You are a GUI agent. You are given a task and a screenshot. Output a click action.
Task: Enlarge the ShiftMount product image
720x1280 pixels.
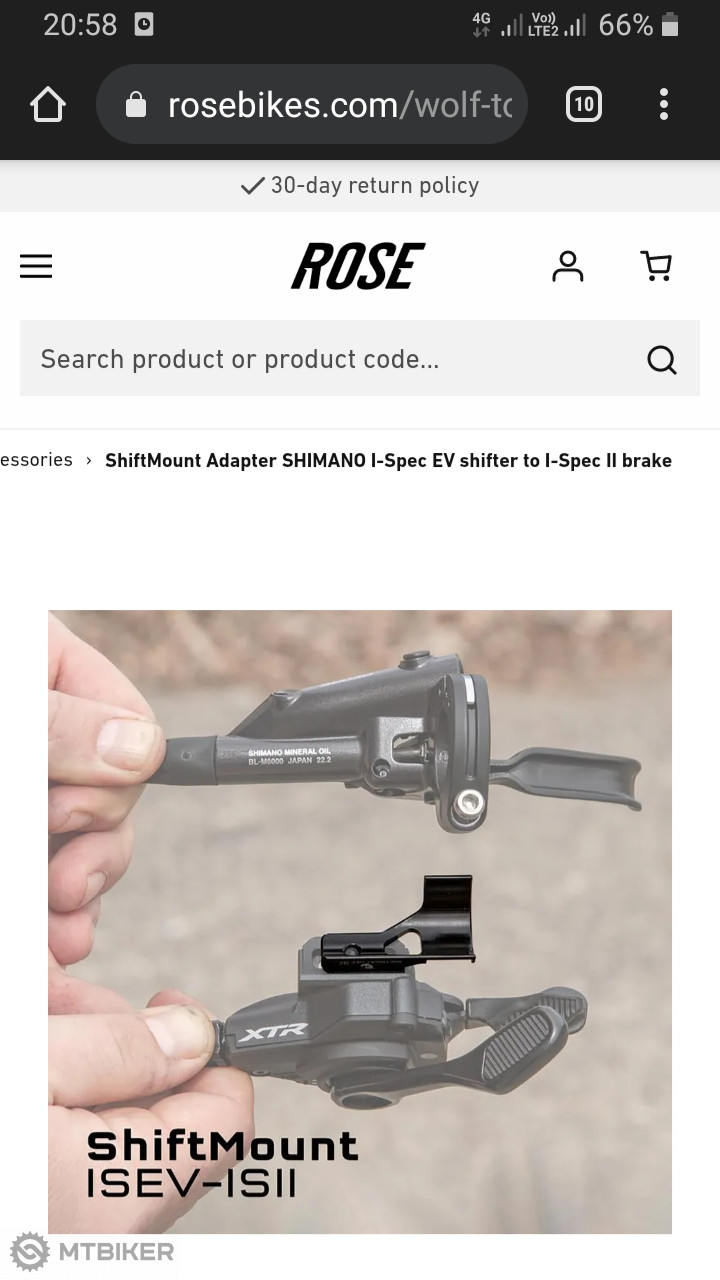pos(360,920)
